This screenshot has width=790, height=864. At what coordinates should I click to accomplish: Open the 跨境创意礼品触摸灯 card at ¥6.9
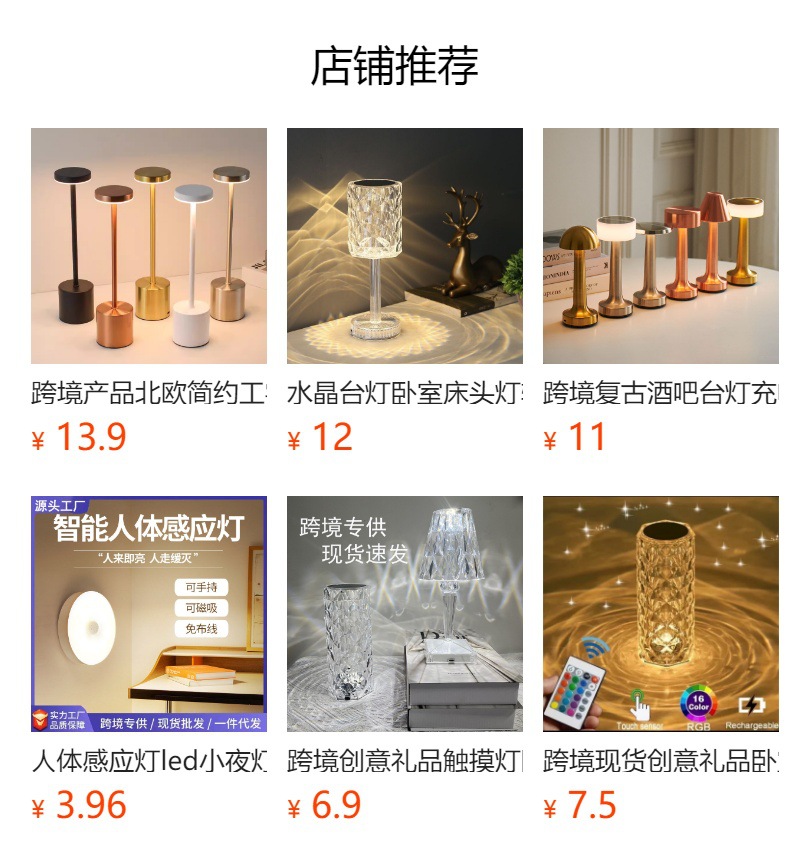[x=404, y=614]
